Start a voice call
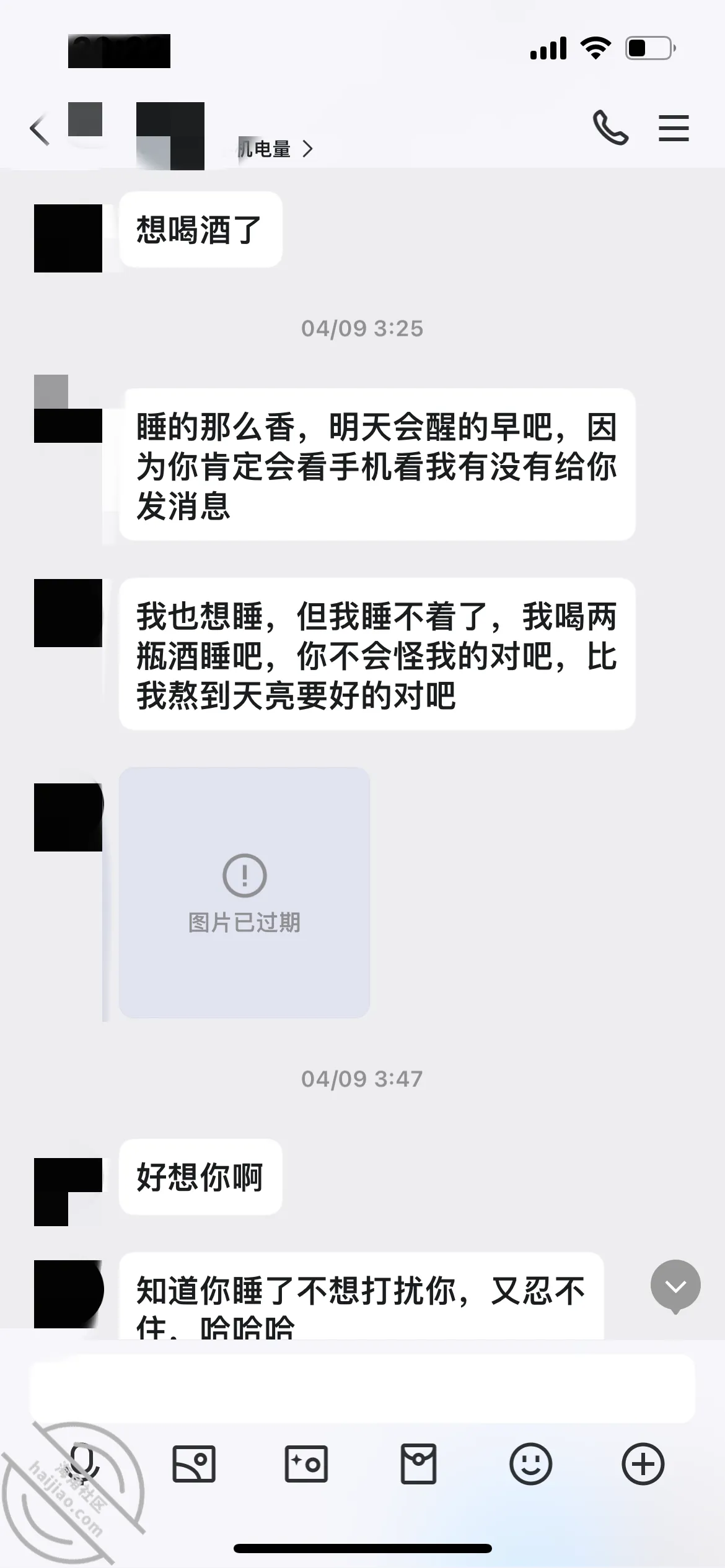The image size is (725, 1568). click(x=610, y=128)
